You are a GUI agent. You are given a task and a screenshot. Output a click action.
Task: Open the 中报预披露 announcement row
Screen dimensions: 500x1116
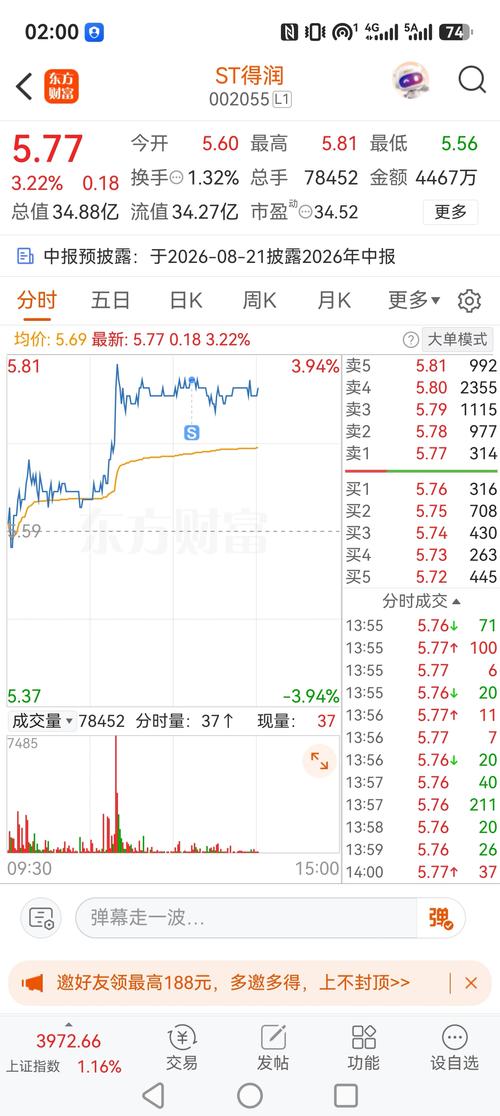(250, 256)
